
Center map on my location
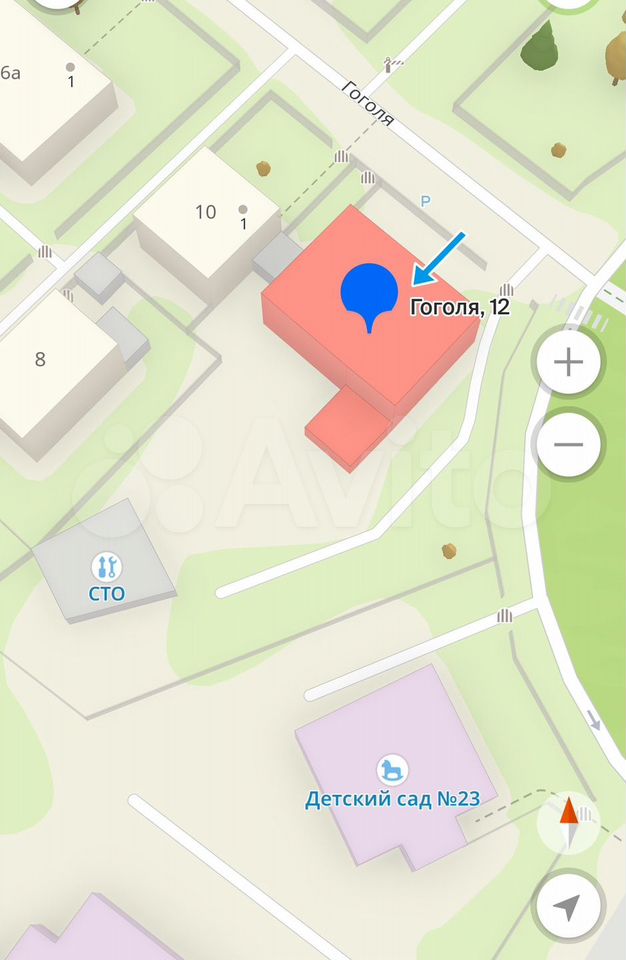(x=568, y=907)
